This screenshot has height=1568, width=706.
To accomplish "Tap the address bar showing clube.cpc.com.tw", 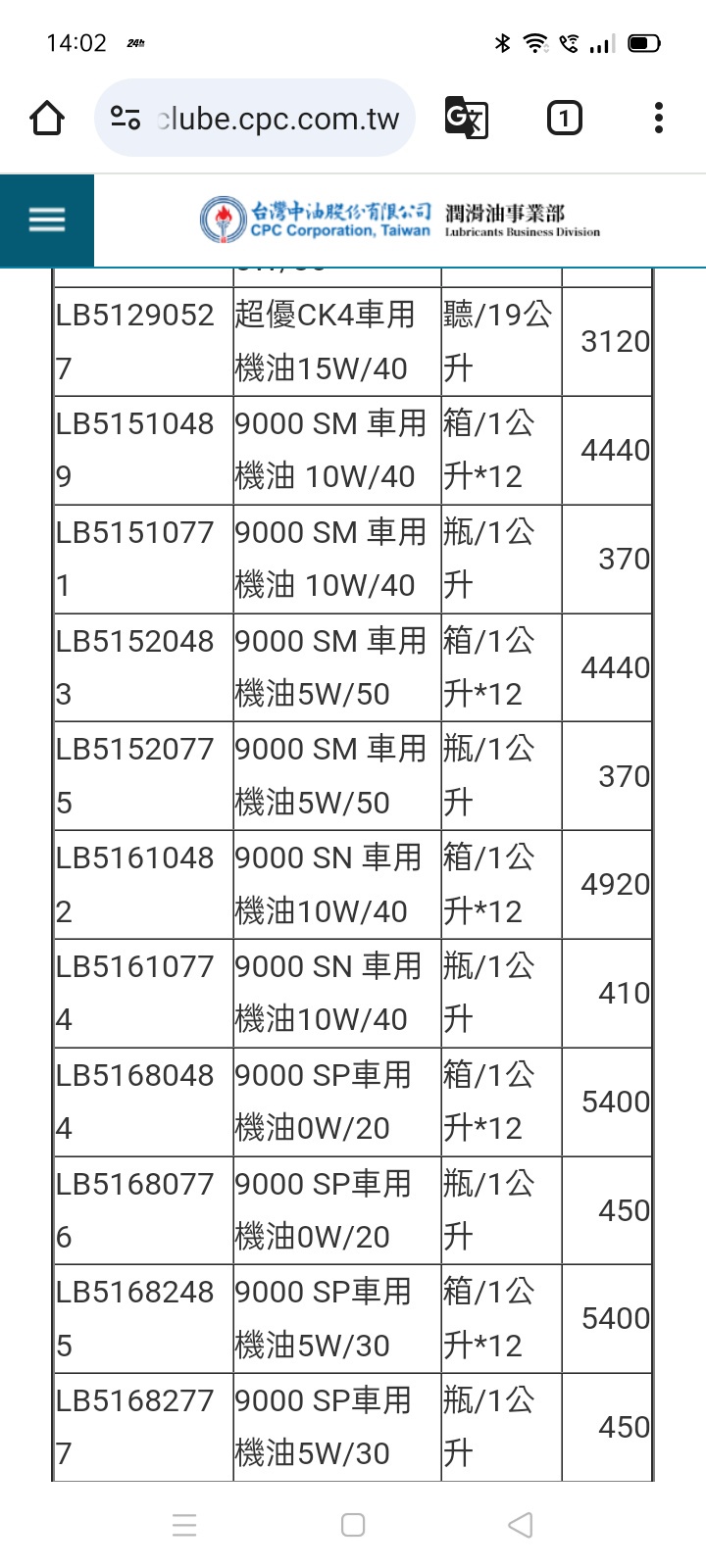I will [255, 119].
